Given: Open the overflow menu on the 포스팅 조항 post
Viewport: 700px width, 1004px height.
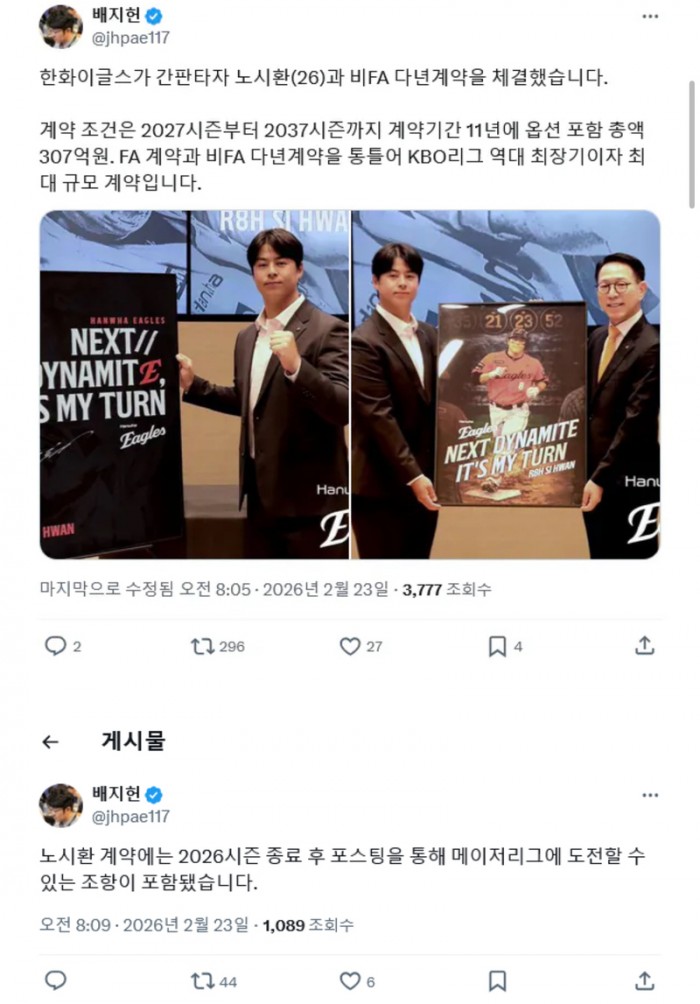Looking at the screenshot, I should click(x=651, y=796).
